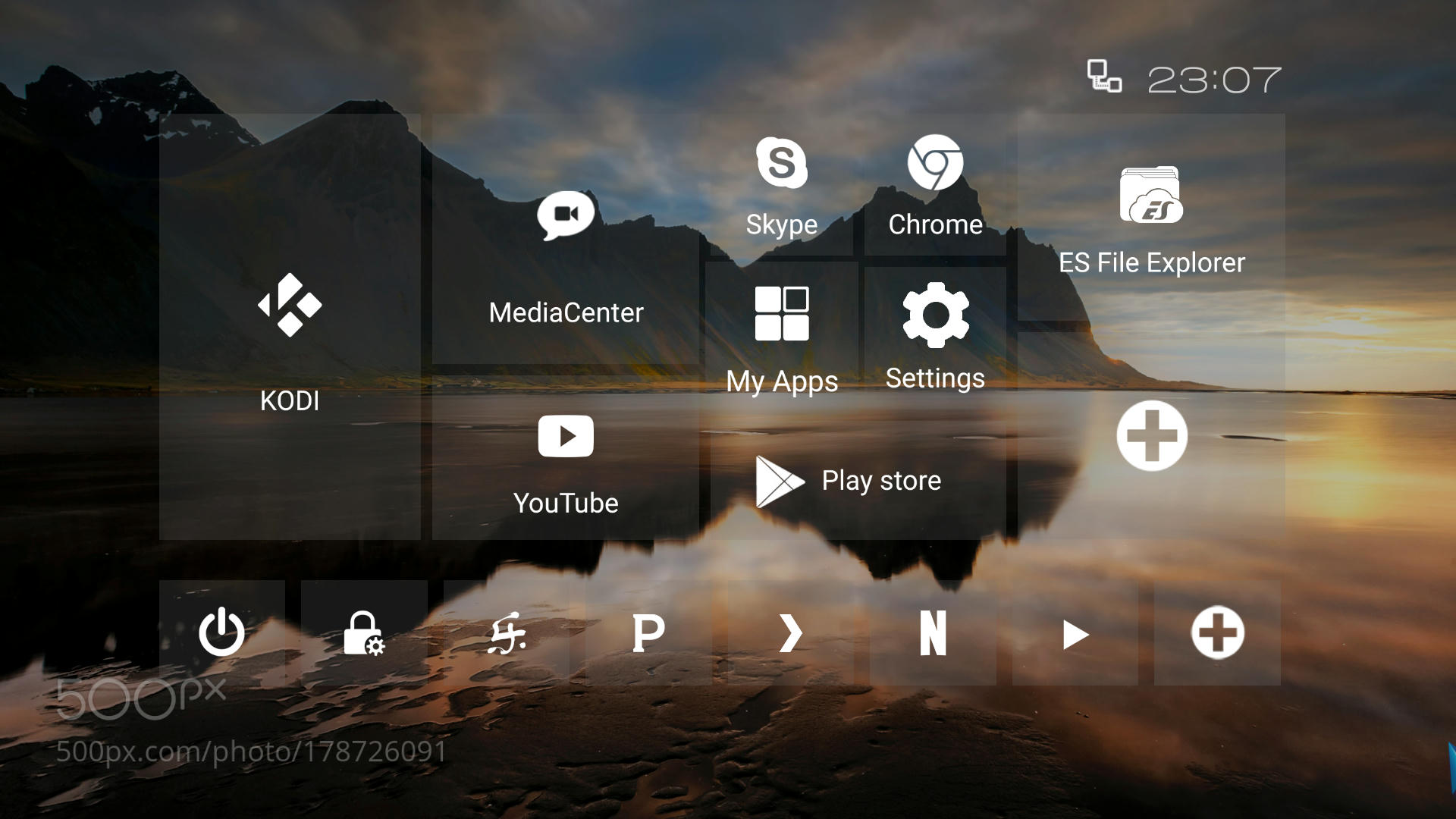1456x819 pixels.
Task: Tap the large plus below ES File Explorer
Action: point(1151,435)
